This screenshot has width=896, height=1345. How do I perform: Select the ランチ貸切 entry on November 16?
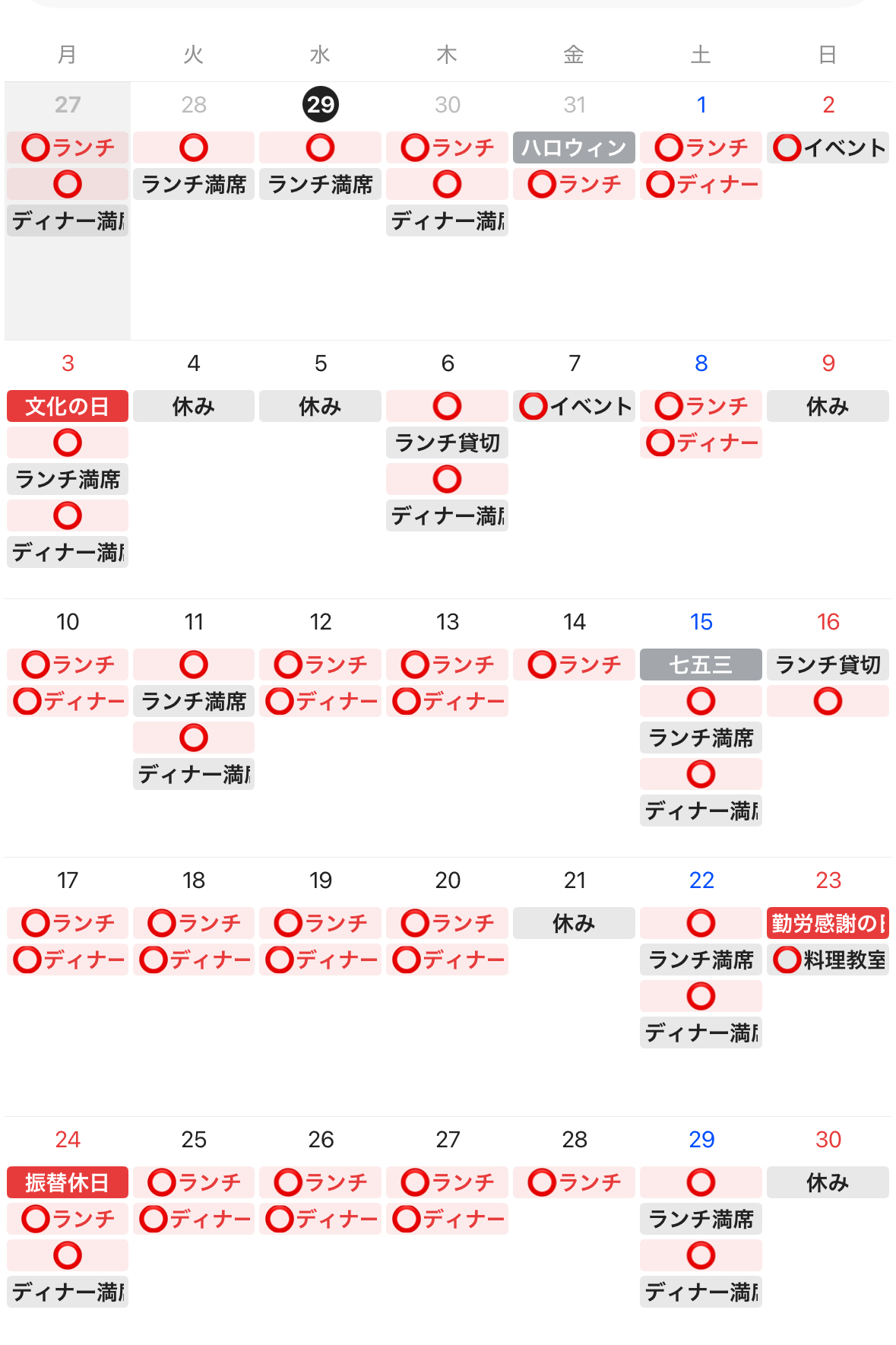828,665
